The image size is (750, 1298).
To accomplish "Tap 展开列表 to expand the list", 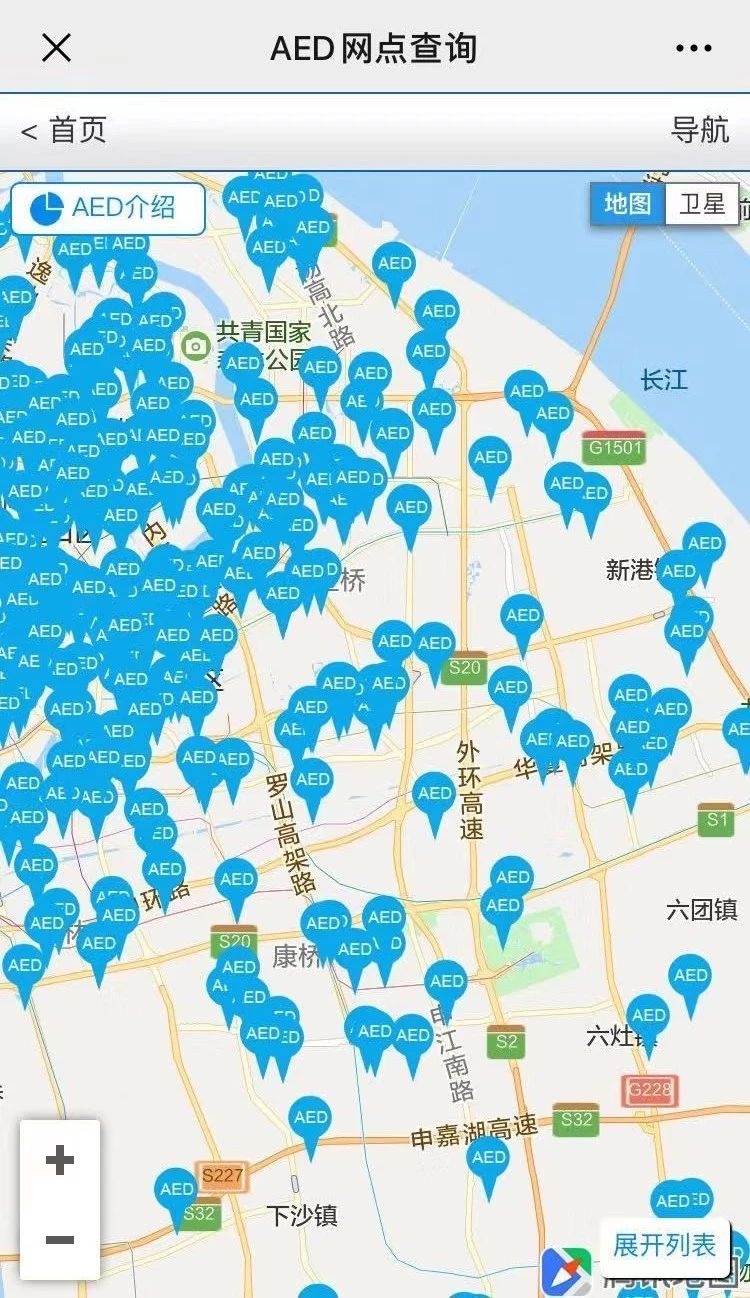I will coord(665,1245).
